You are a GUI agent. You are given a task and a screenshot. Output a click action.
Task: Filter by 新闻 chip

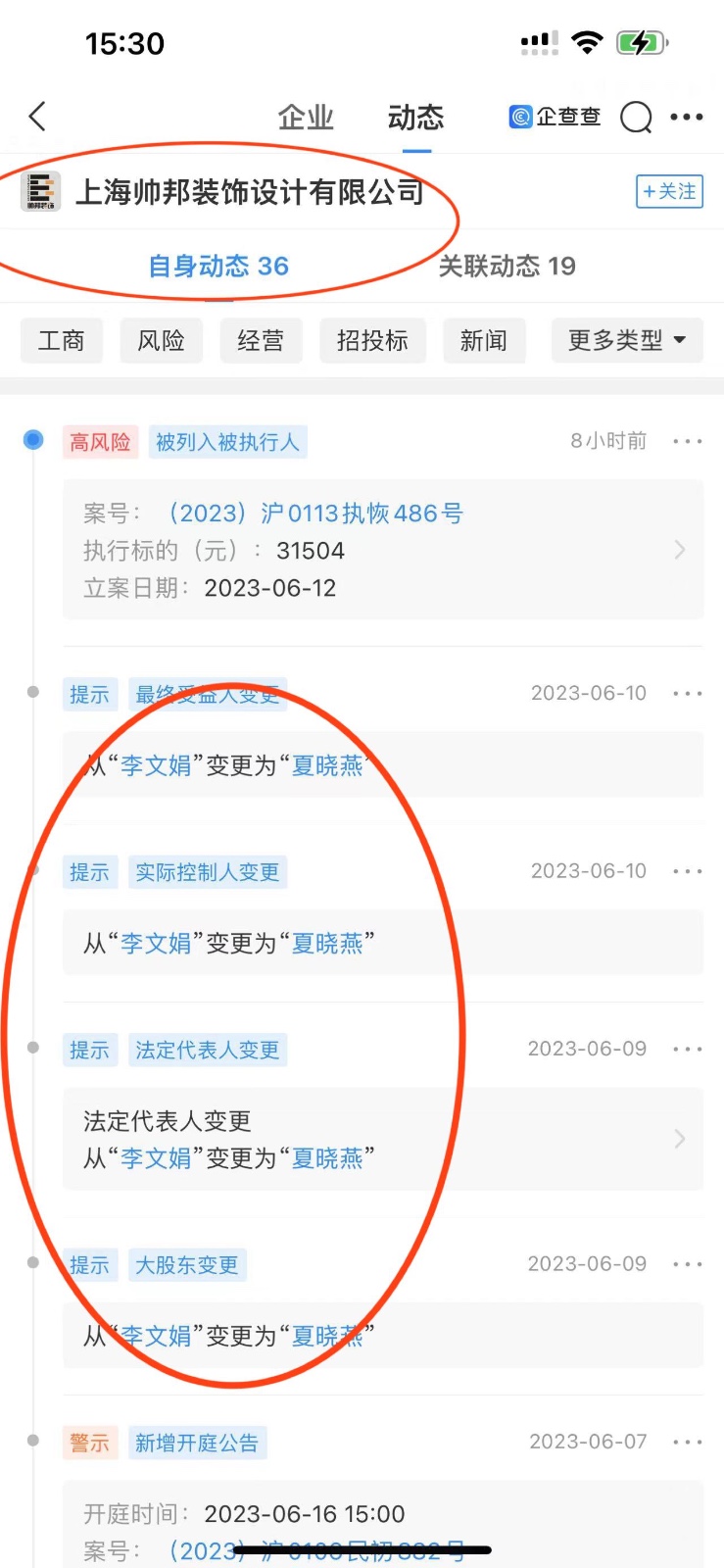(484, 341)
